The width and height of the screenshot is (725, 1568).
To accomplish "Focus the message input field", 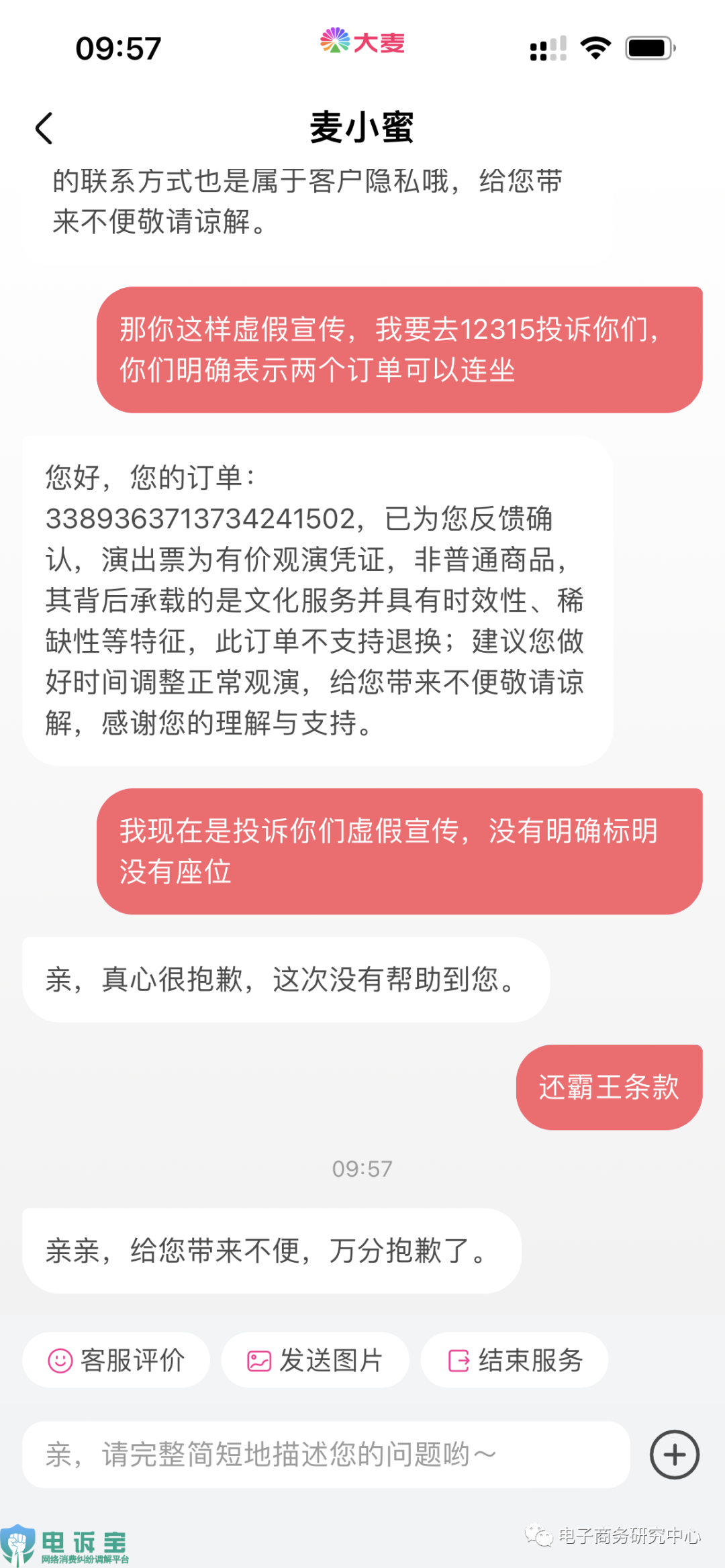I will (326, 1455).
